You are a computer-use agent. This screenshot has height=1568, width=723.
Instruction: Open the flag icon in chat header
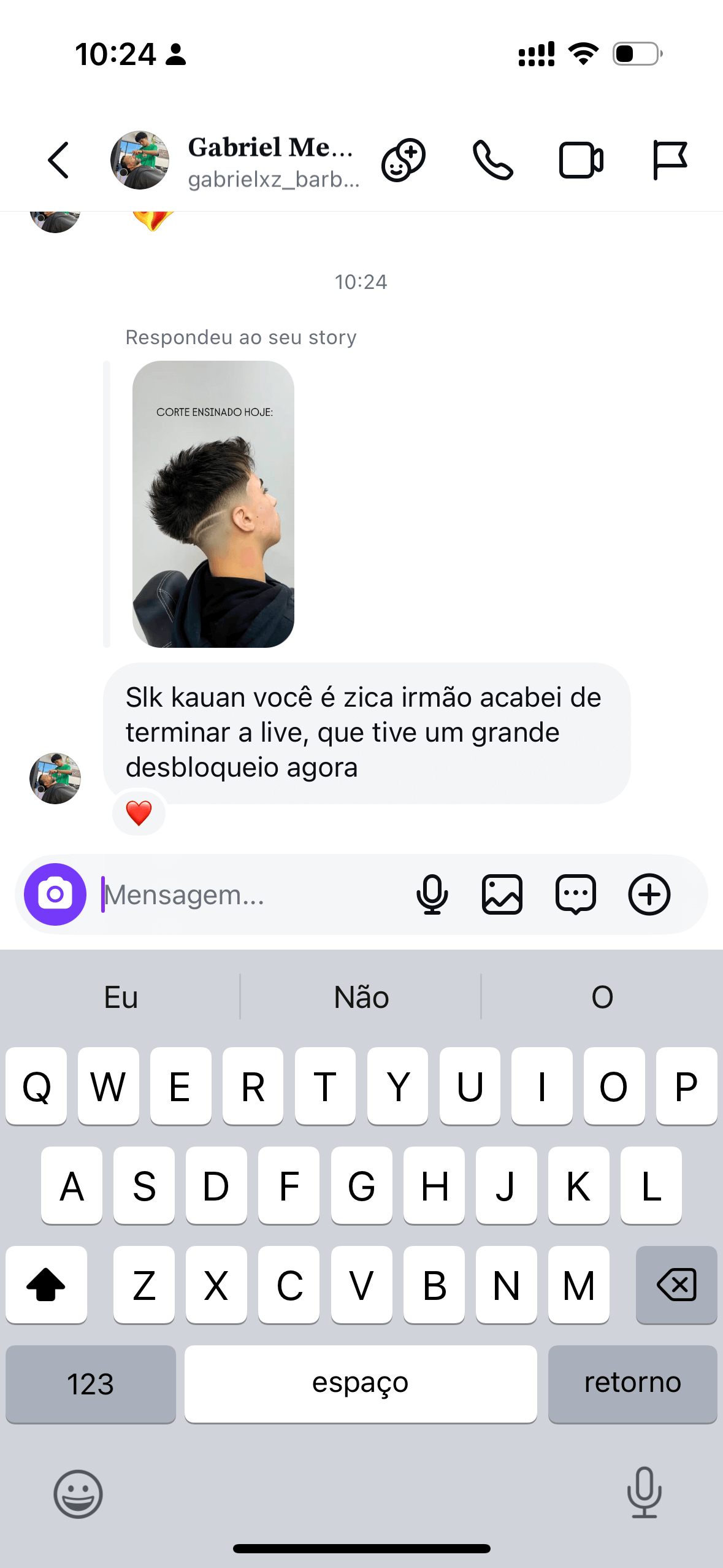670,160
